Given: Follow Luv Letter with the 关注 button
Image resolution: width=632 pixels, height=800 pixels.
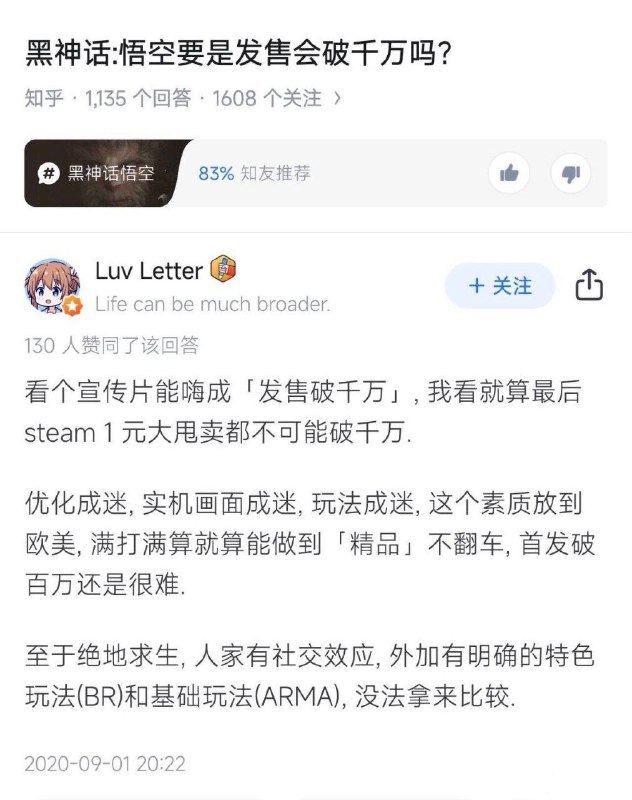Looking at the screenshot, I should [x=500, y=285].
